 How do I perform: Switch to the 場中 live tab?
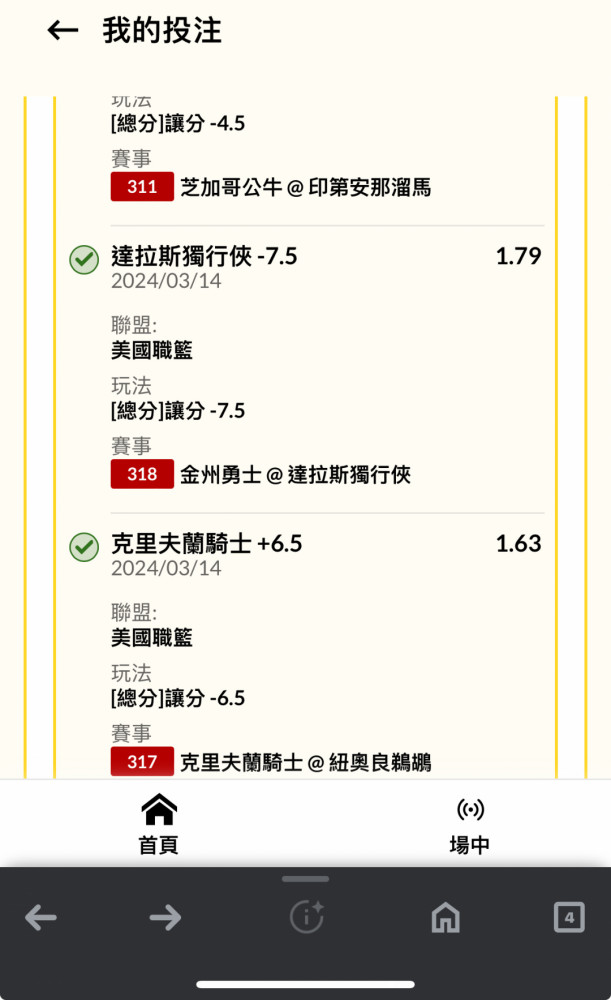pos(470,826)
